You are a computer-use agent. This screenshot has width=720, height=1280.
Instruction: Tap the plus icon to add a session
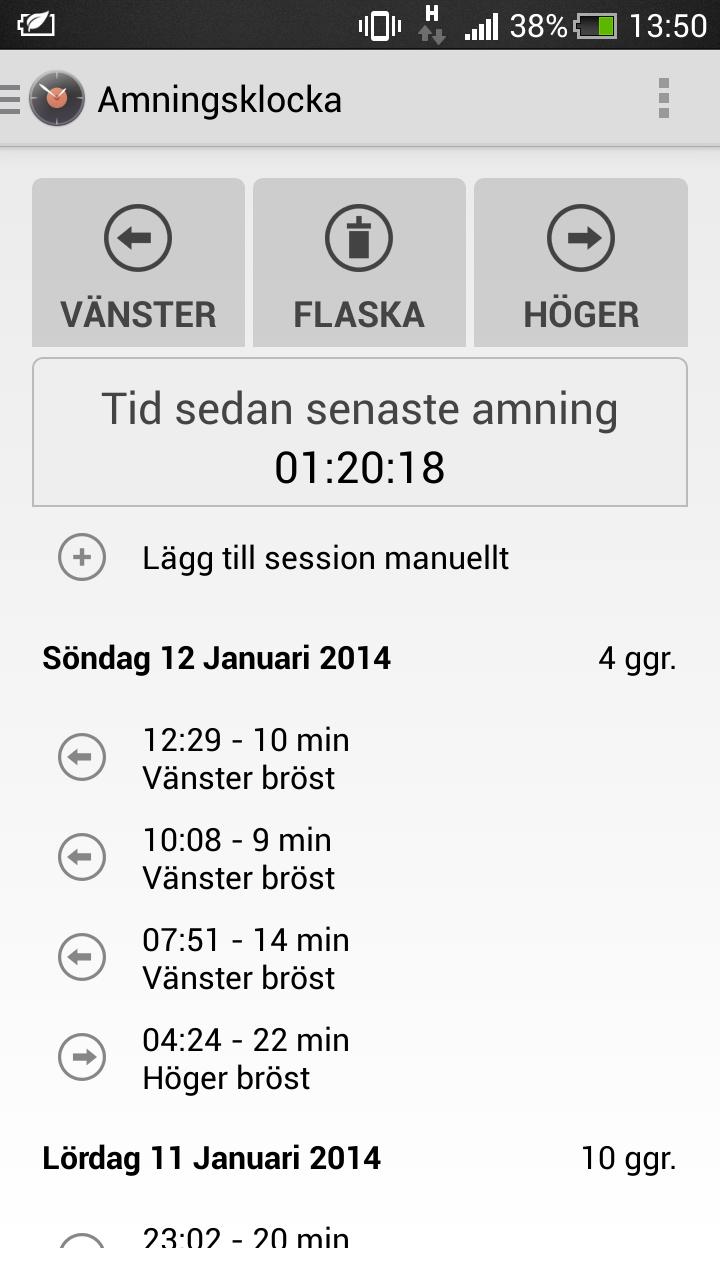pyautogui.click(x=80, y=558)
